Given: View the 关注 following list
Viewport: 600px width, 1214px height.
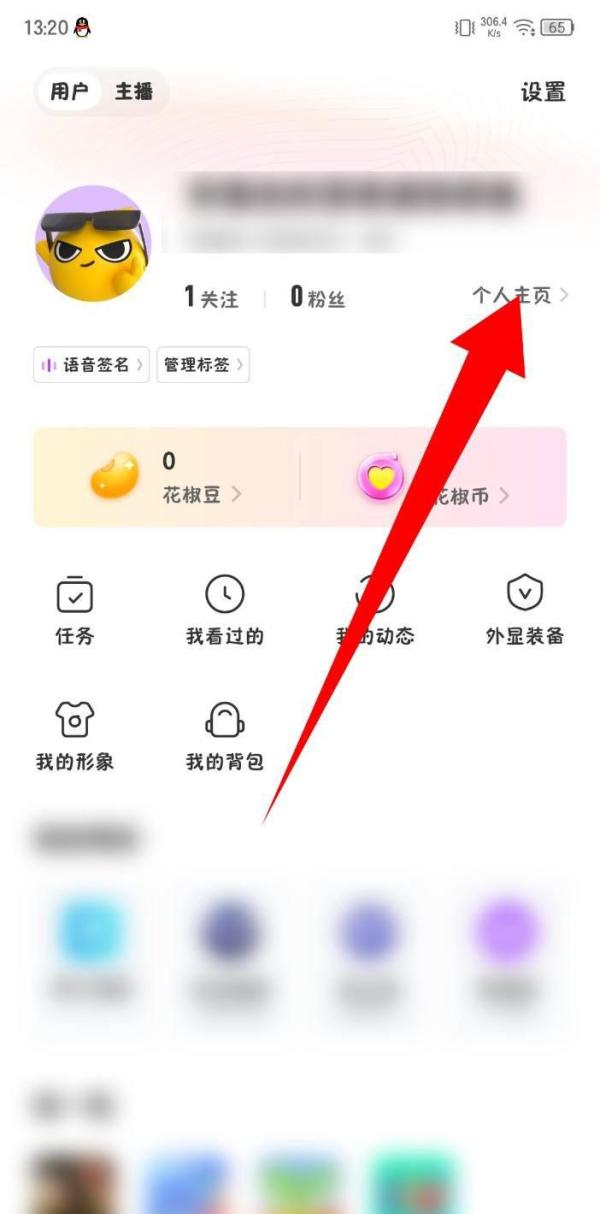Looking at the screenshot, I should click(212, 297).
